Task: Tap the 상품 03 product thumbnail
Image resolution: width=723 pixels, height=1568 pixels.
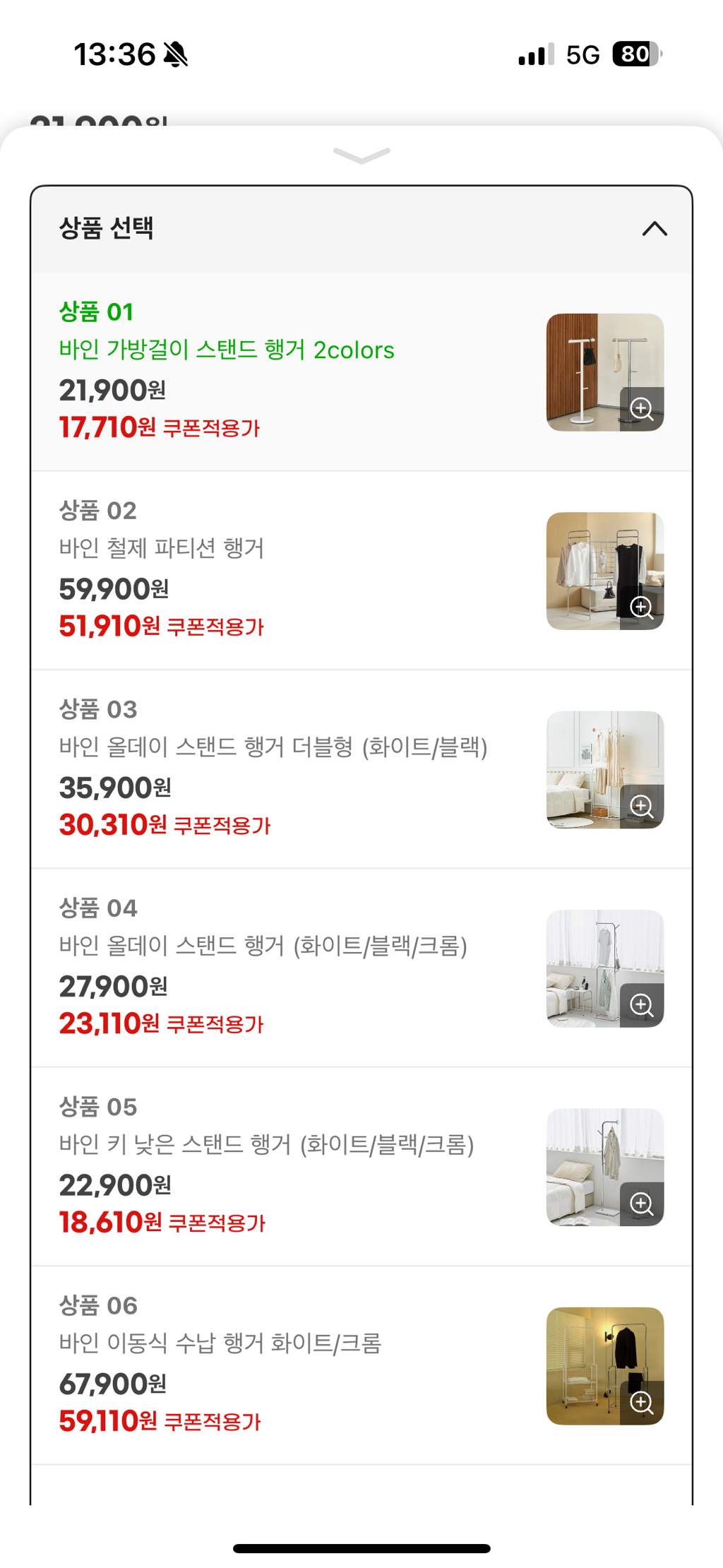Action: [x=604, y=768]
